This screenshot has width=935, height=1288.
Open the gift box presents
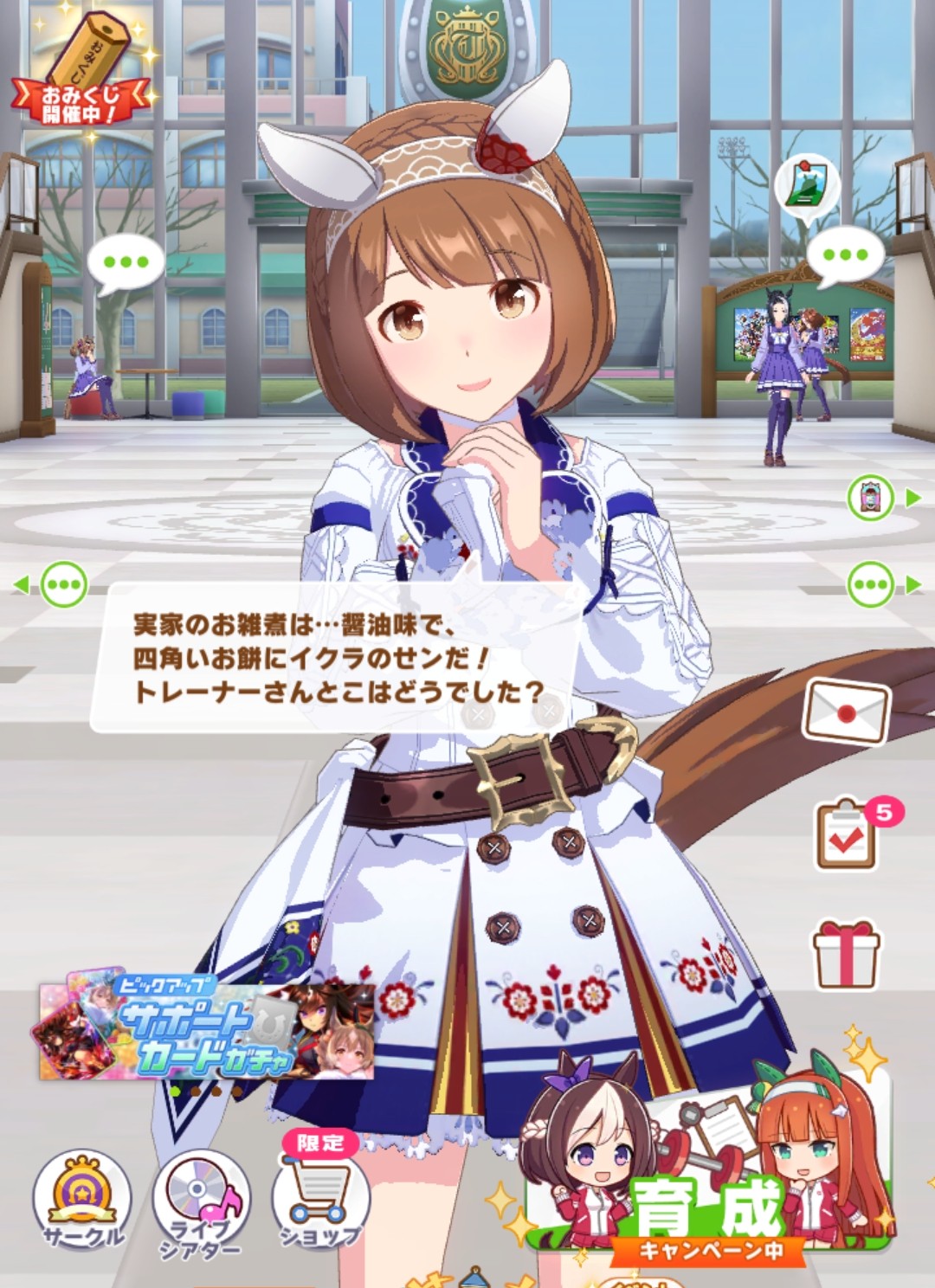click(846, 955)
